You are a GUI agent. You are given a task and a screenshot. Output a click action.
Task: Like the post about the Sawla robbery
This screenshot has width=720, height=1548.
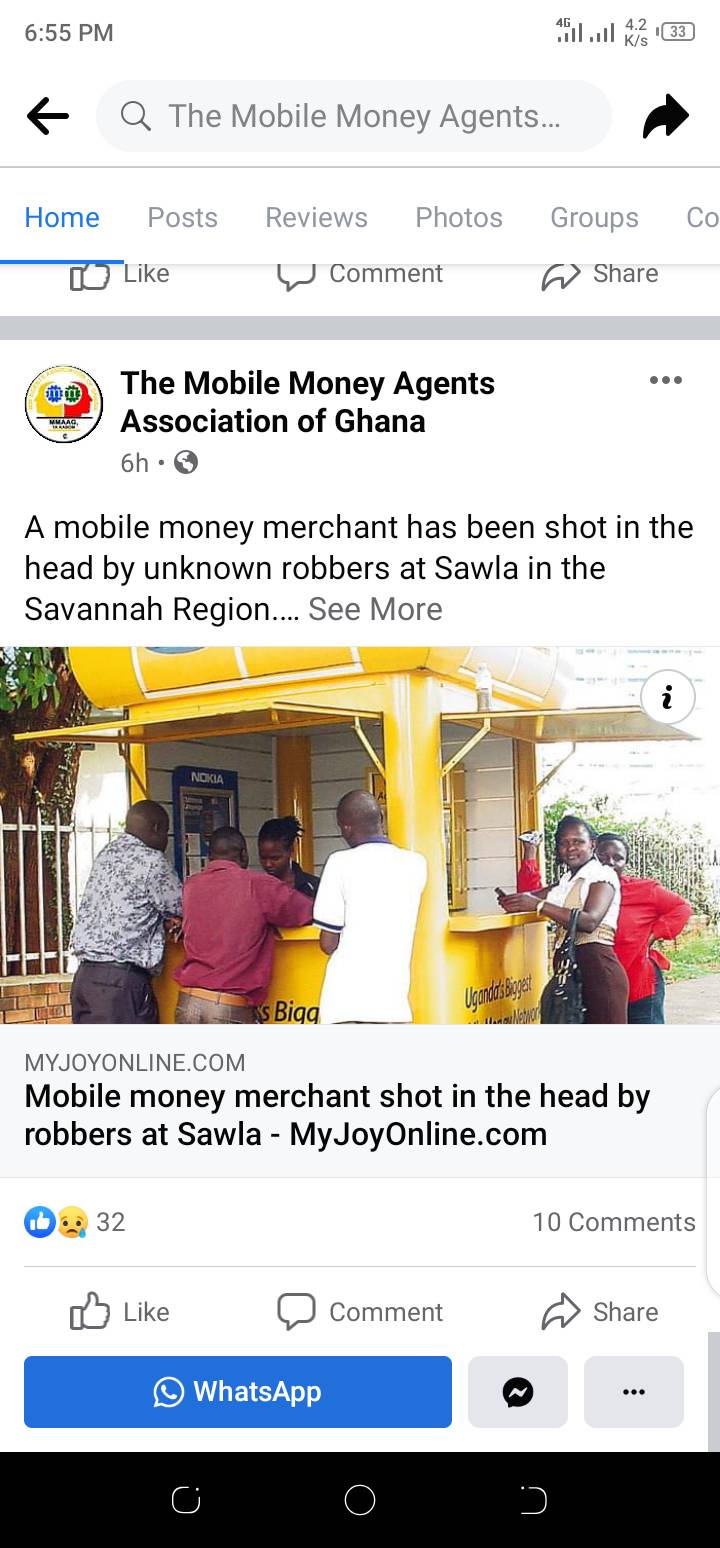pyautogui.click(x=120, y=1312)
